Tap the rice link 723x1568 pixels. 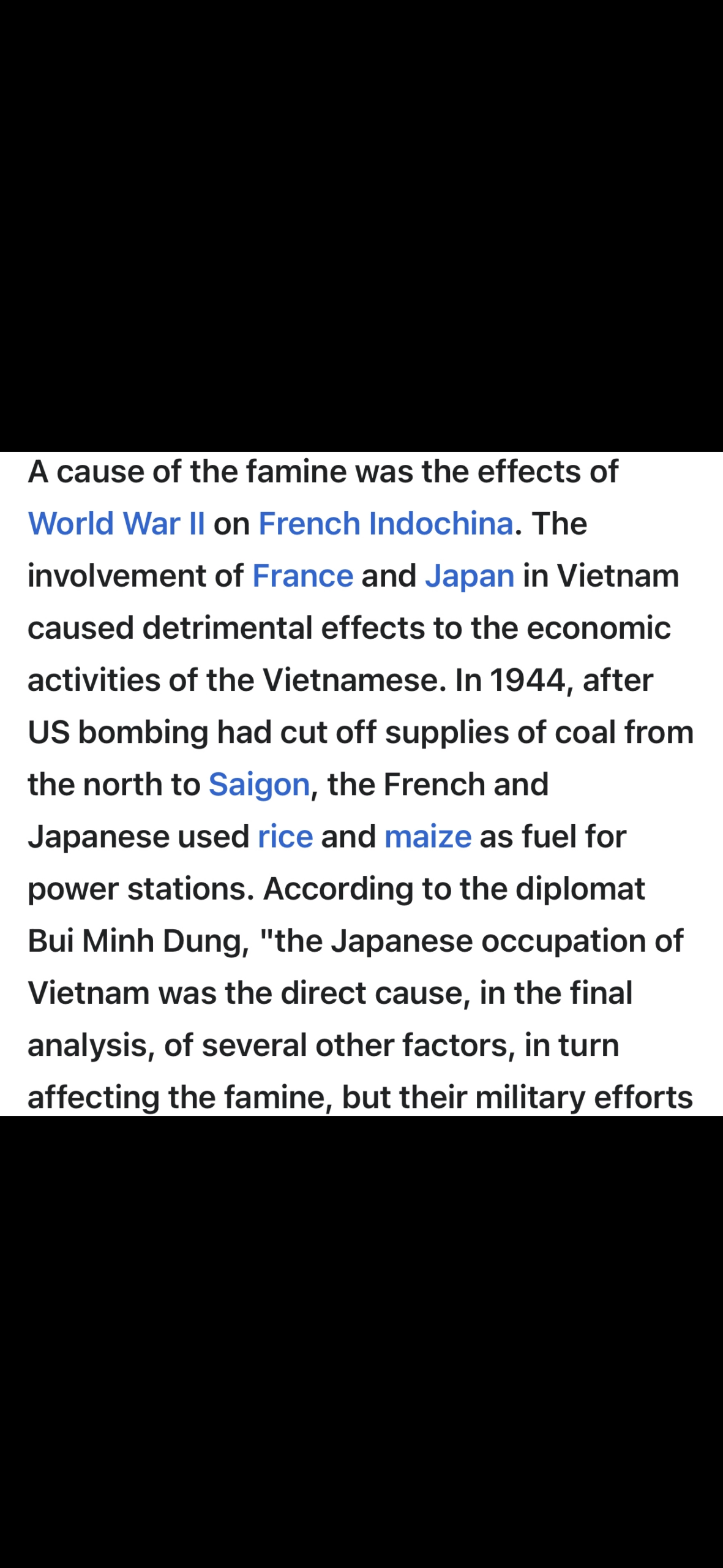[285, 837]
